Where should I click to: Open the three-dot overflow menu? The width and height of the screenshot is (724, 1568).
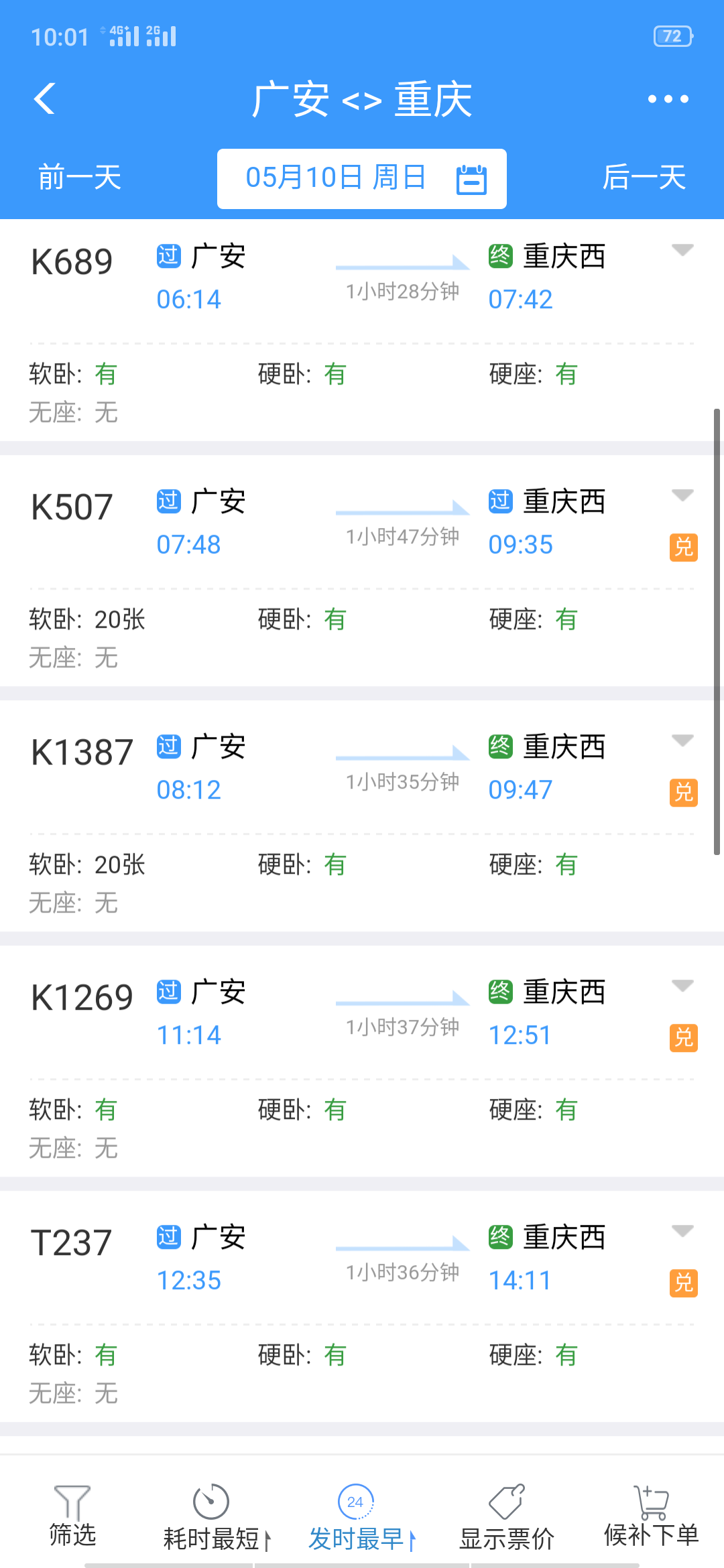tap(668, 99)
